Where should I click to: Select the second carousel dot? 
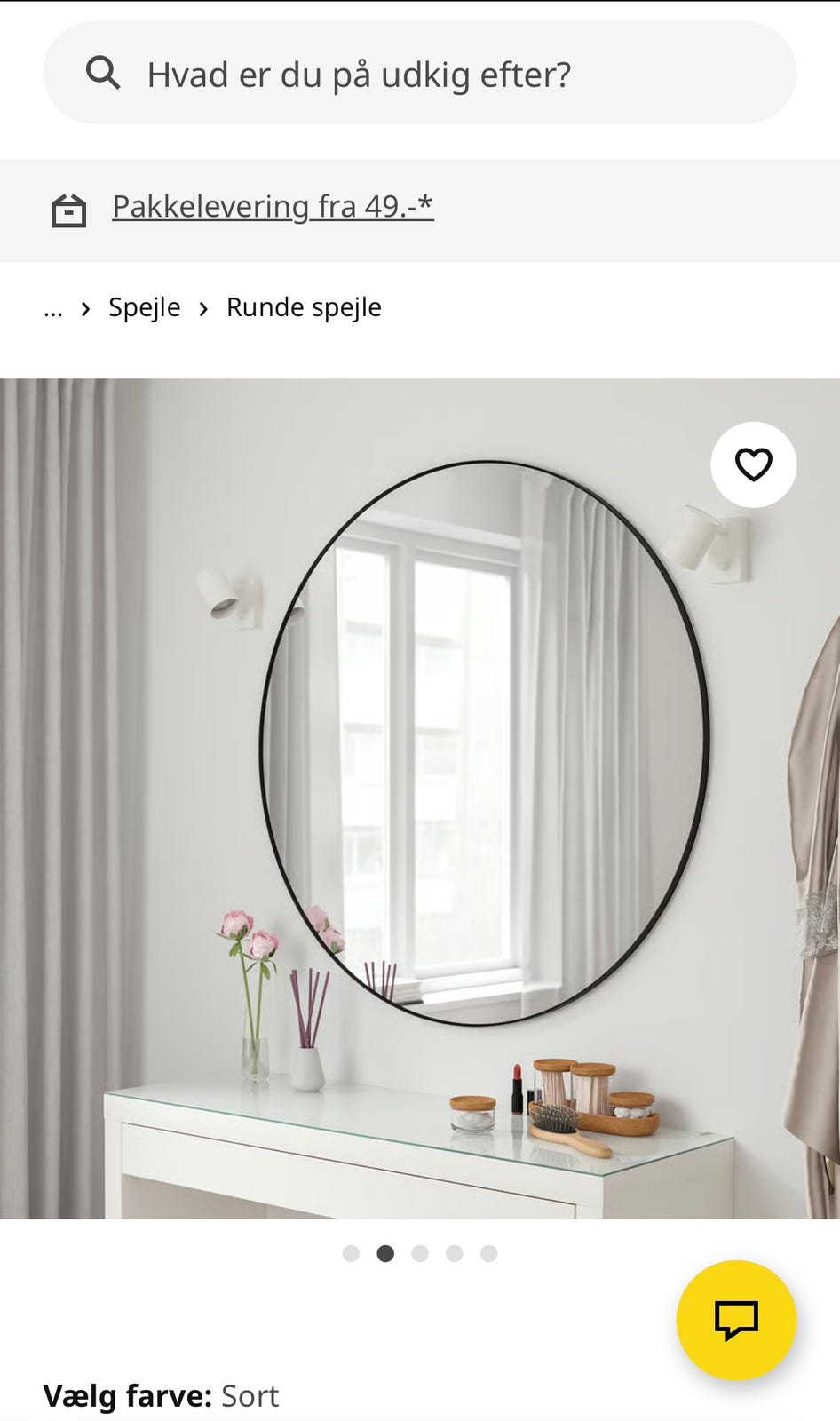(386, 1252)
